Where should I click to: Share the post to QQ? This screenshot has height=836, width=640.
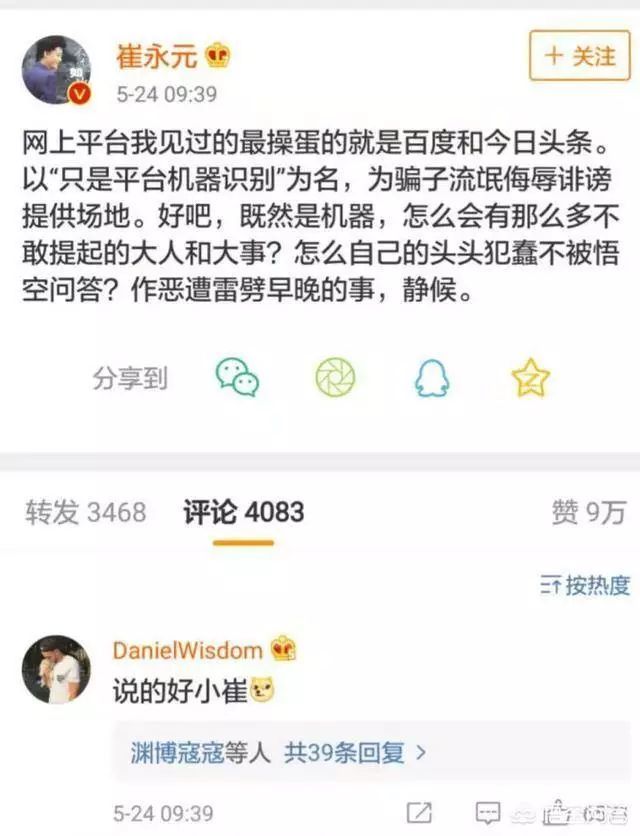coord(433,378)
